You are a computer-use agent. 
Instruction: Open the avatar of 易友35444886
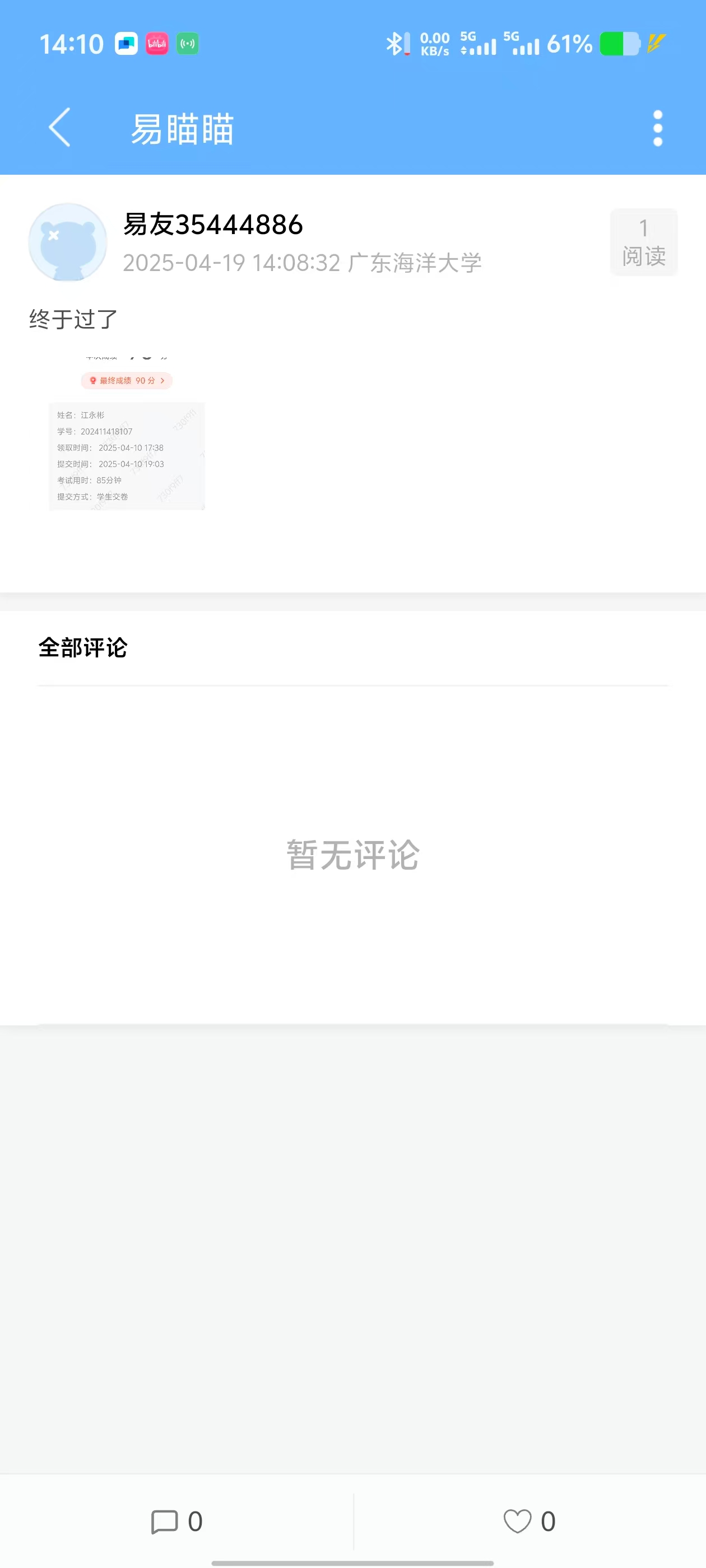68,242
